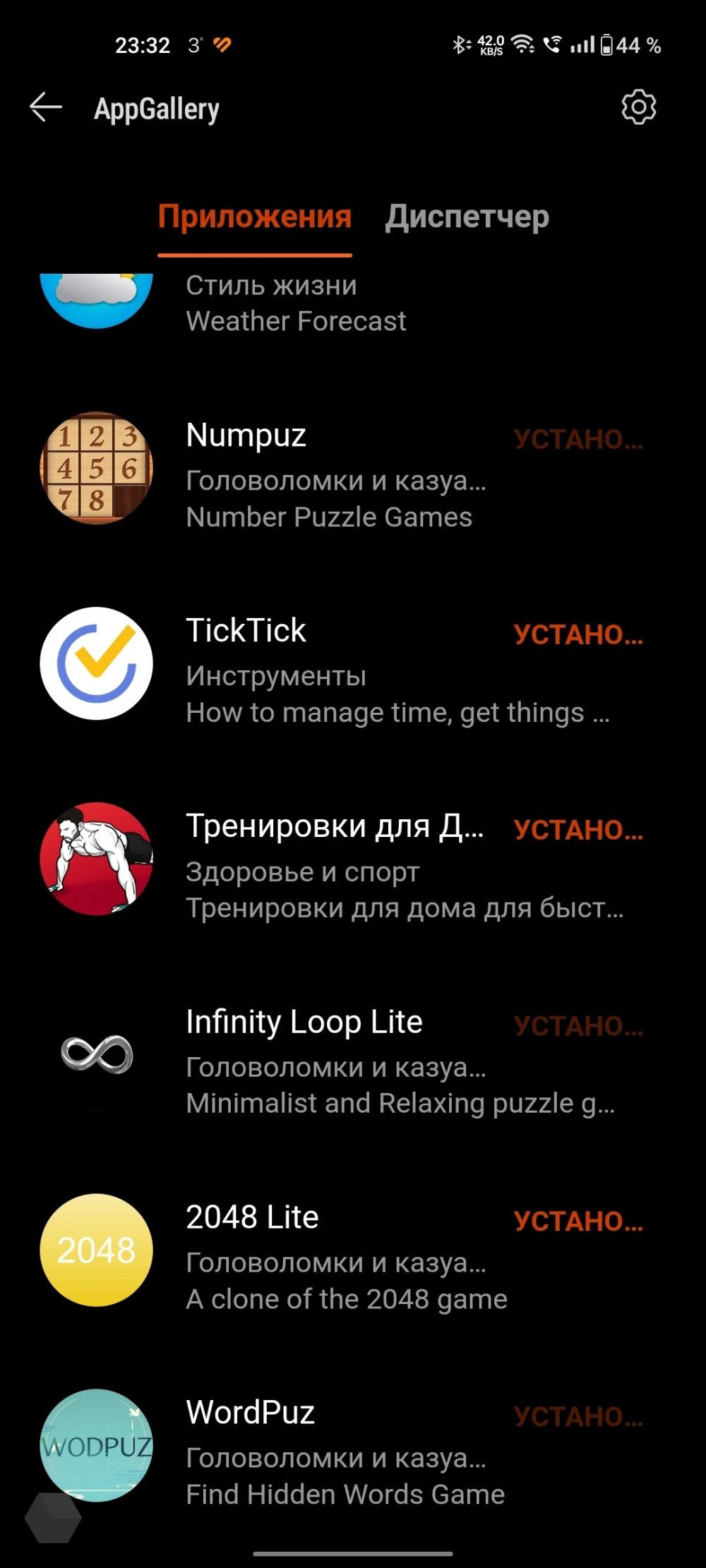This screenshot has width=706, height=1568.
Task: Install Infinity Loop Lite
Action: [x=578, y=1026]
